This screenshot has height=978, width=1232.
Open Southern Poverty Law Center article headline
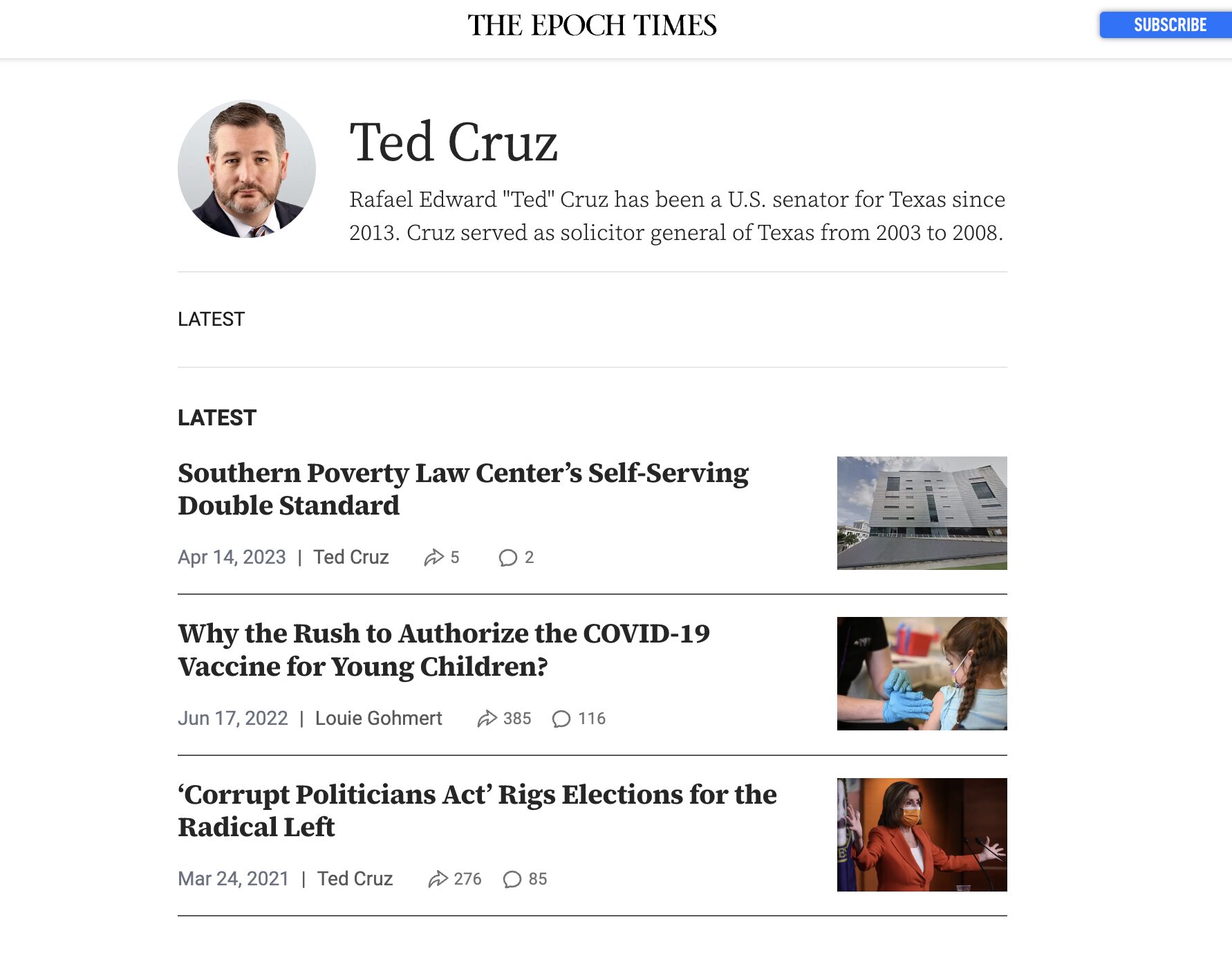point(463,489)
